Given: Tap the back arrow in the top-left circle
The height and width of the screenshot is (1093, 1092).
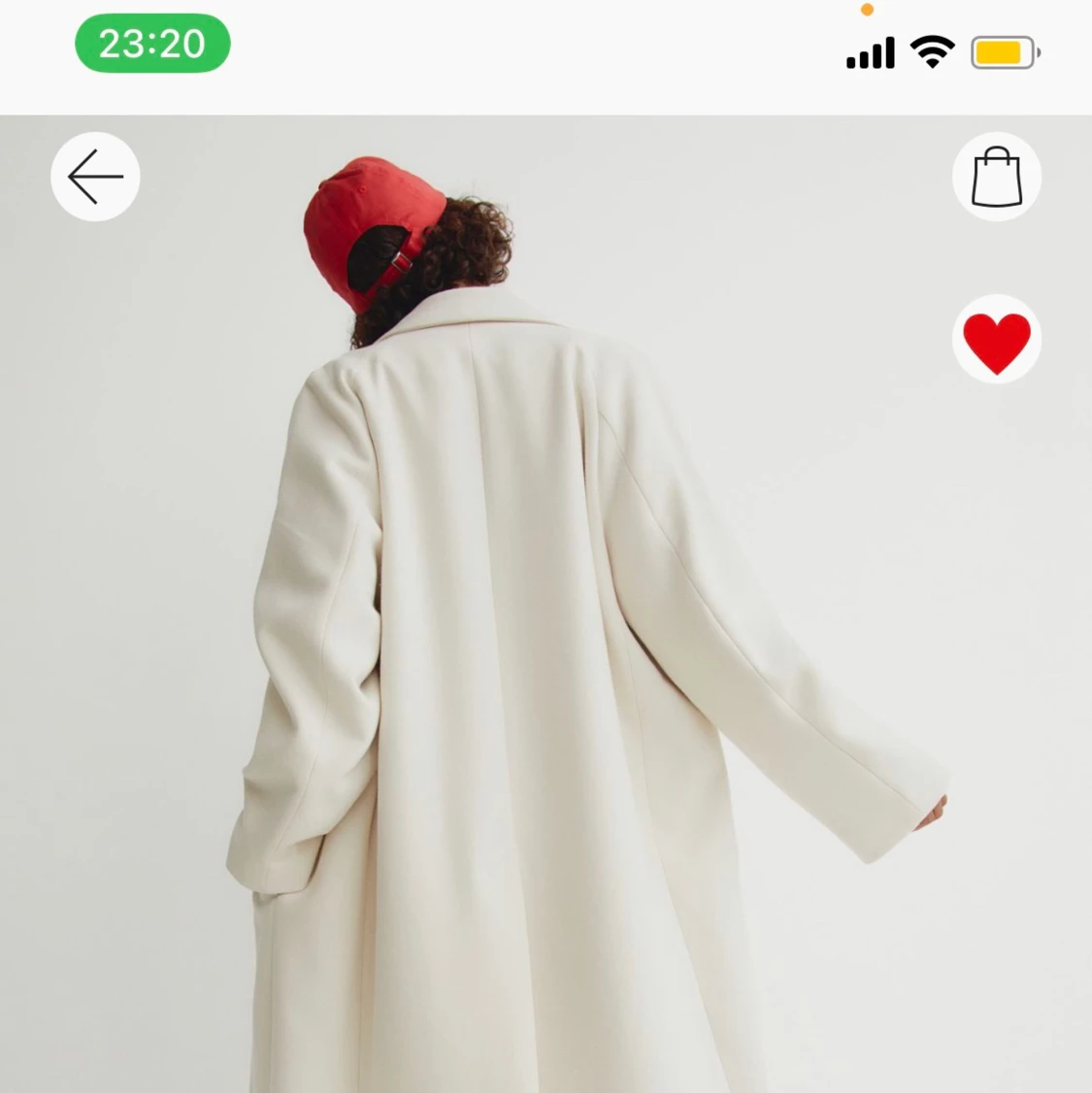Looking at the screenshot, I should pos(94,177).
